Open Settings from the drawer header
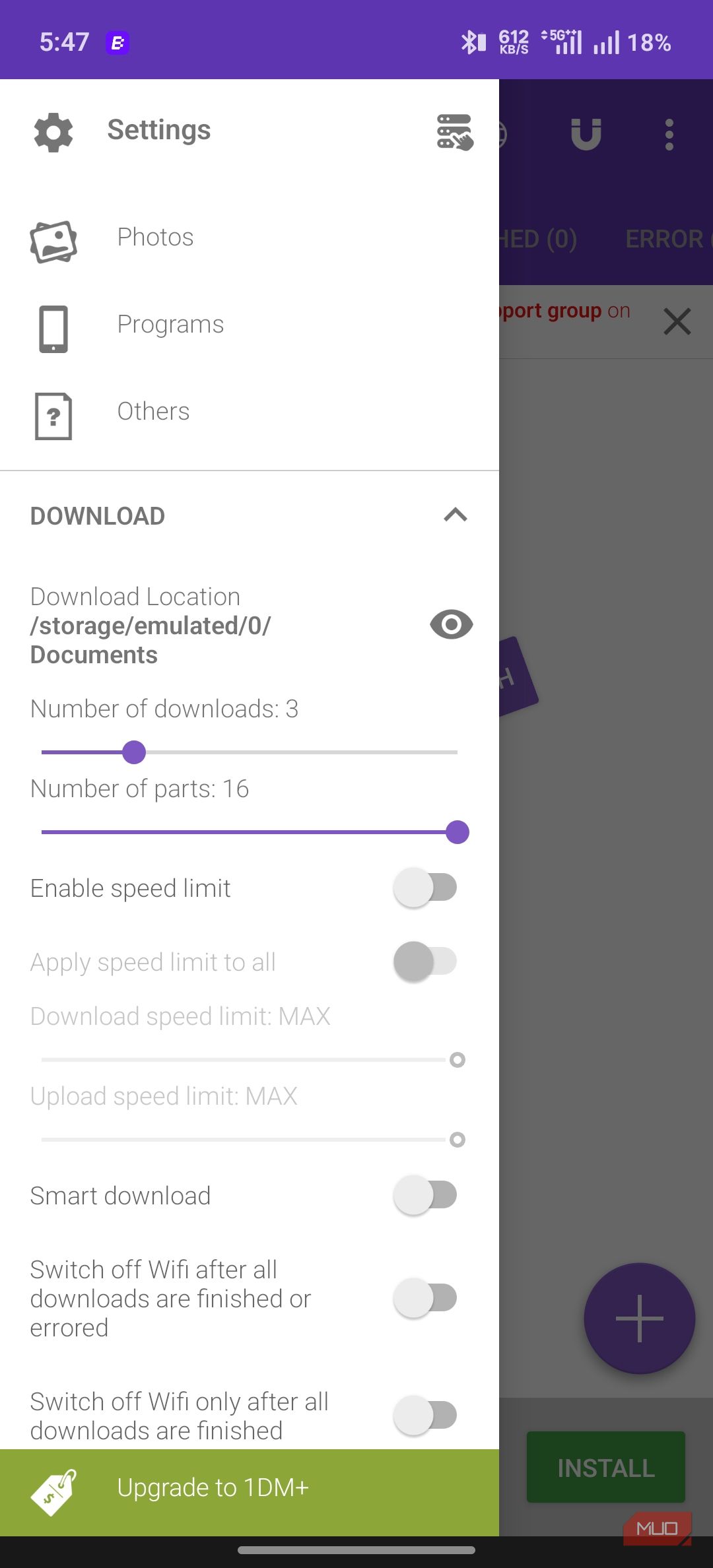This screenshot has width=713, height=1568. pos(122,131)
